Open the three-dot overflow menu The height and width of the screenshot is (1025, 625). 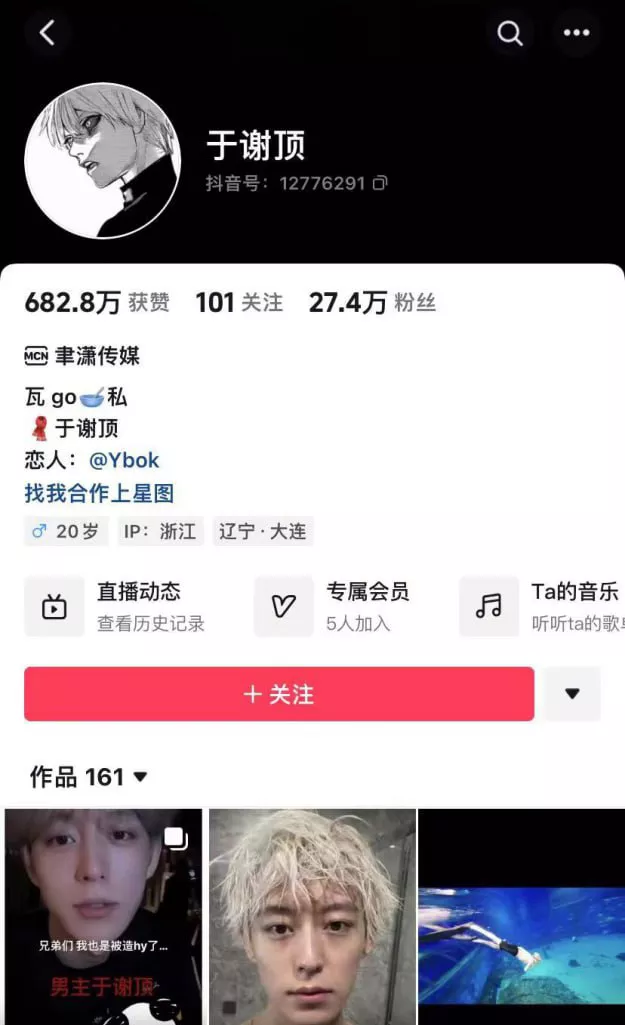576,33
